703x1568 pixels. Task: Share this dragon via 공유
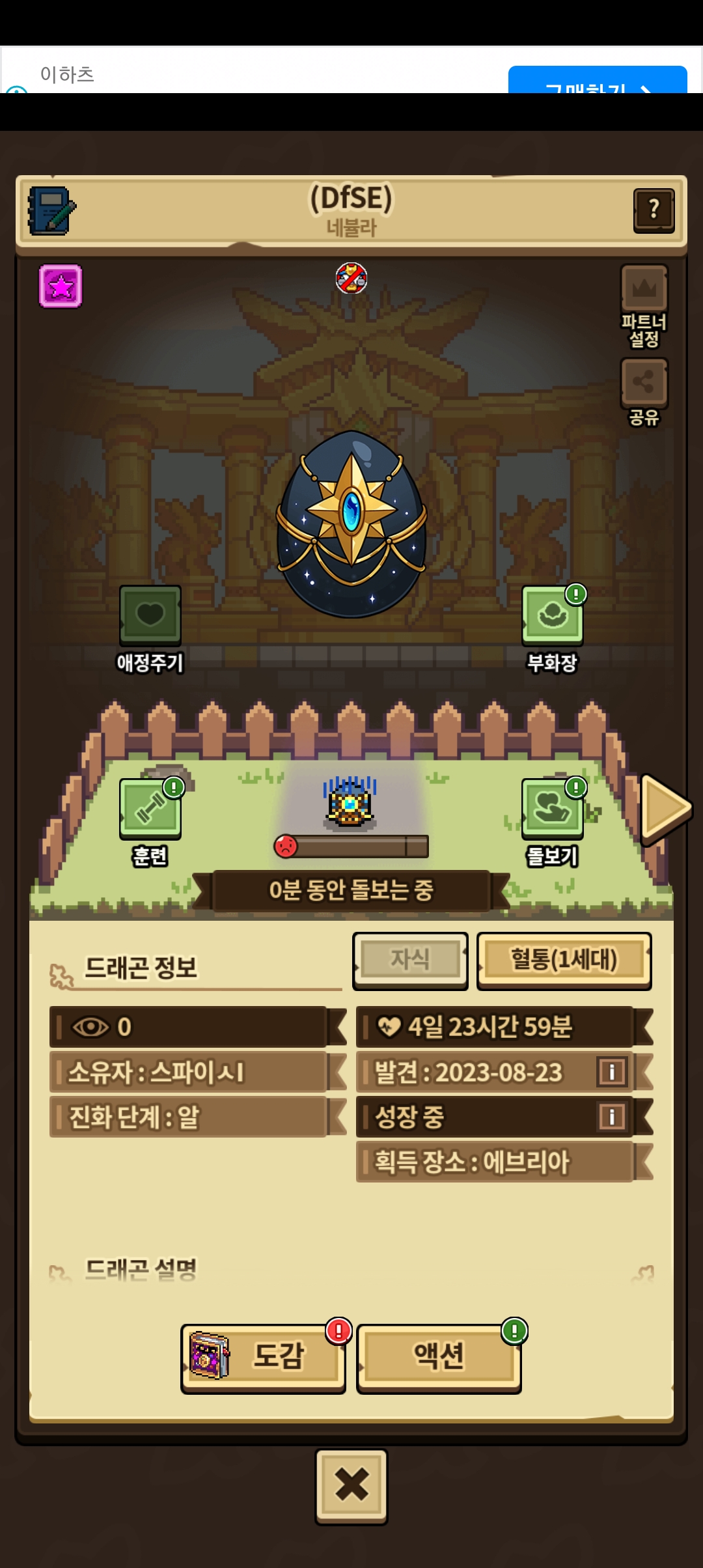[644, 382]
